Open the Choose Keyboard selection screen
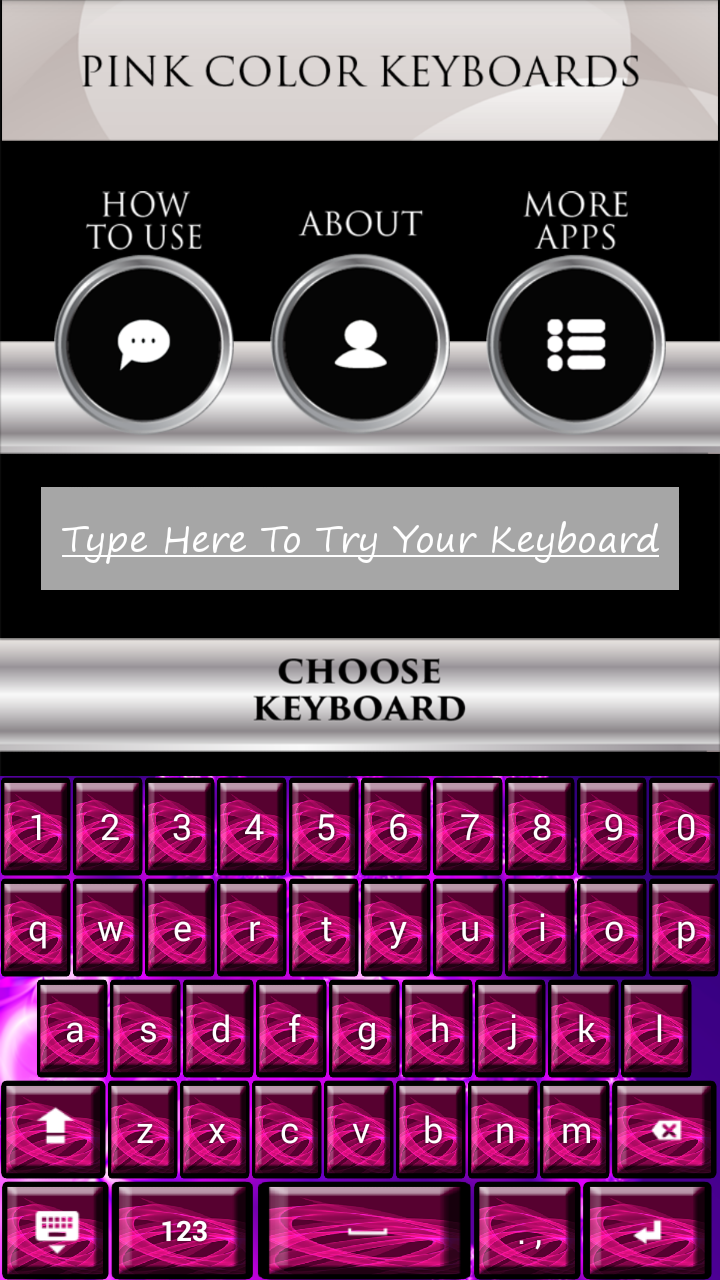The height and width of the screenshot is (1280, 720). pyautogui.click(x=360, y=690)
